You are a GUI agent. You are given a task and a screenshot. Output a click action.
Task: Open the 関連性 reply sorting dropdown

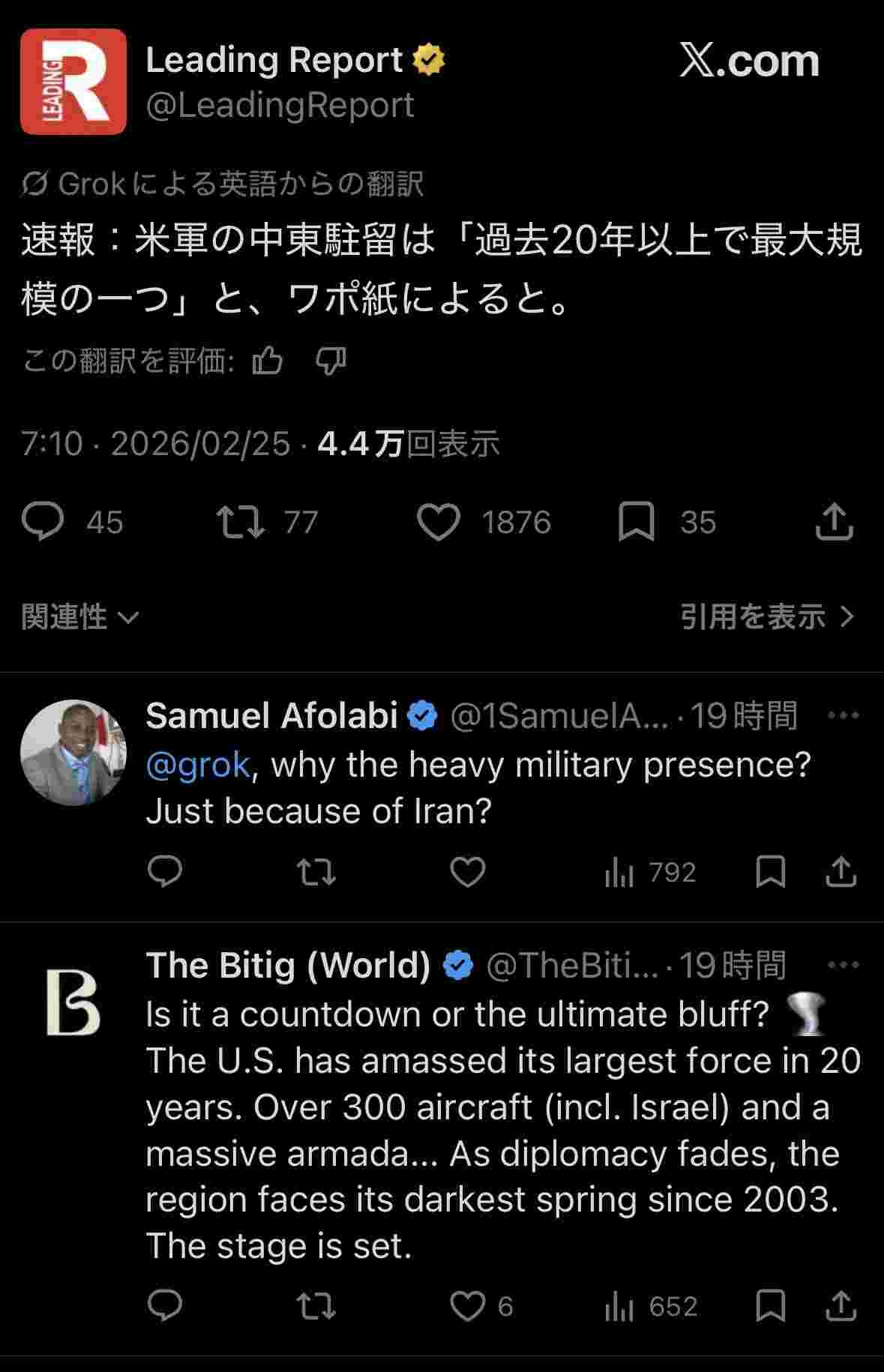click(80, 617)
